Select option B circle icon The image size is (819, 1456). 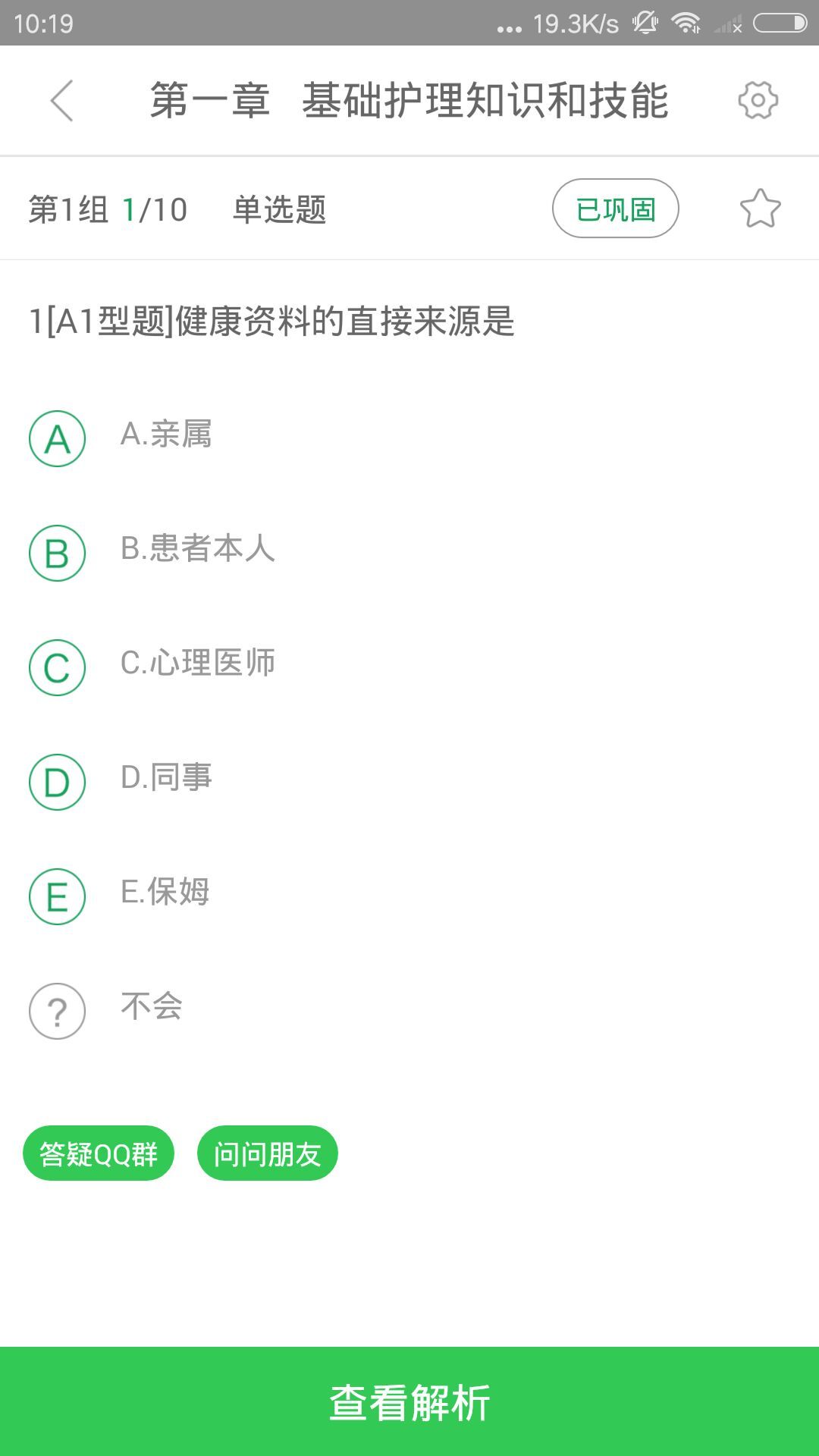57,553
